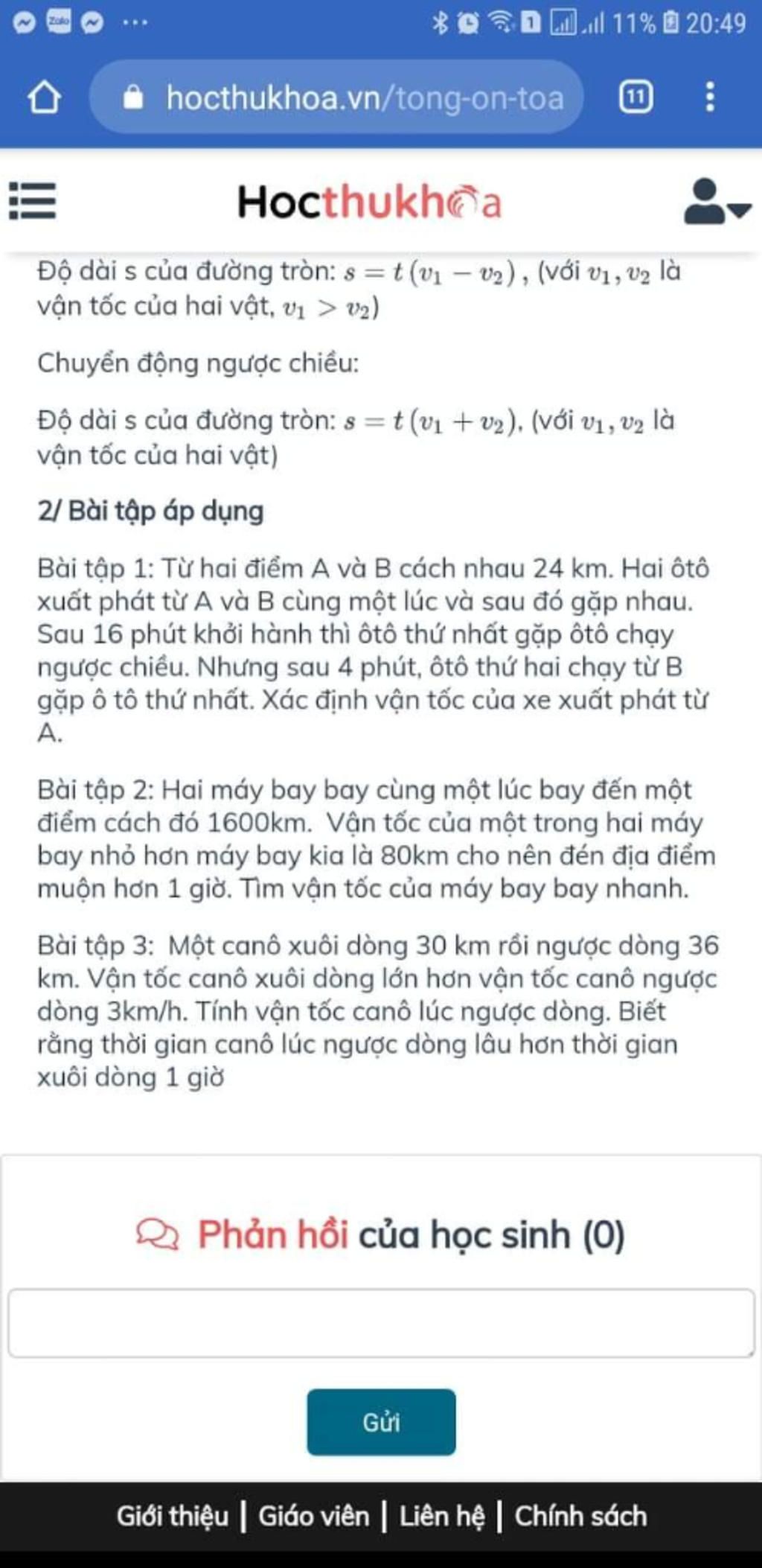Open the browser overflow menu
762x1568 pixels.
(x=710, y=98)
